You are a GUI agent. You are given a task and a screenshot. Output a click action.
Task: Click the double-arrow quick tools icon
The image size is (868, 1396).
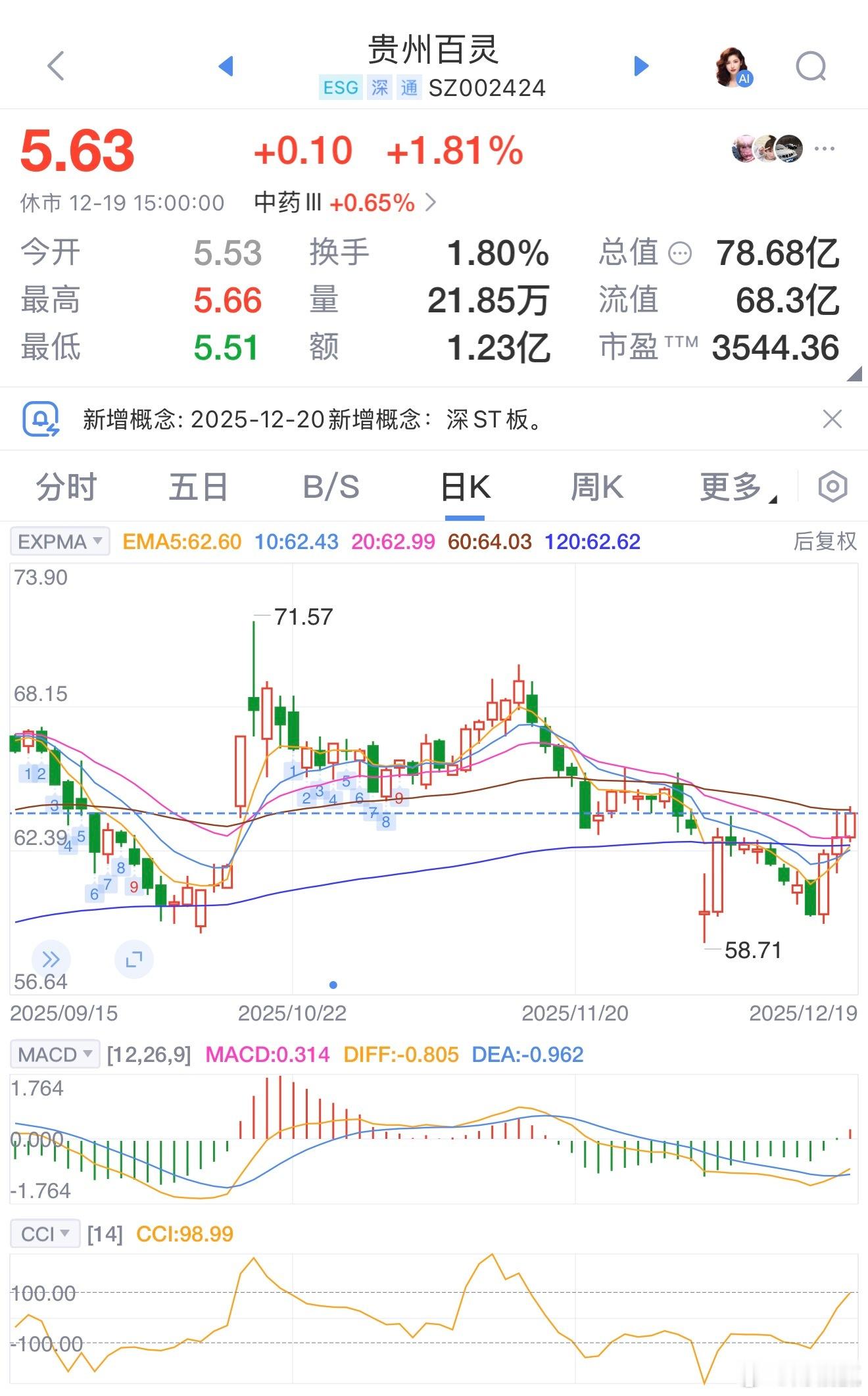pos(52,959)
